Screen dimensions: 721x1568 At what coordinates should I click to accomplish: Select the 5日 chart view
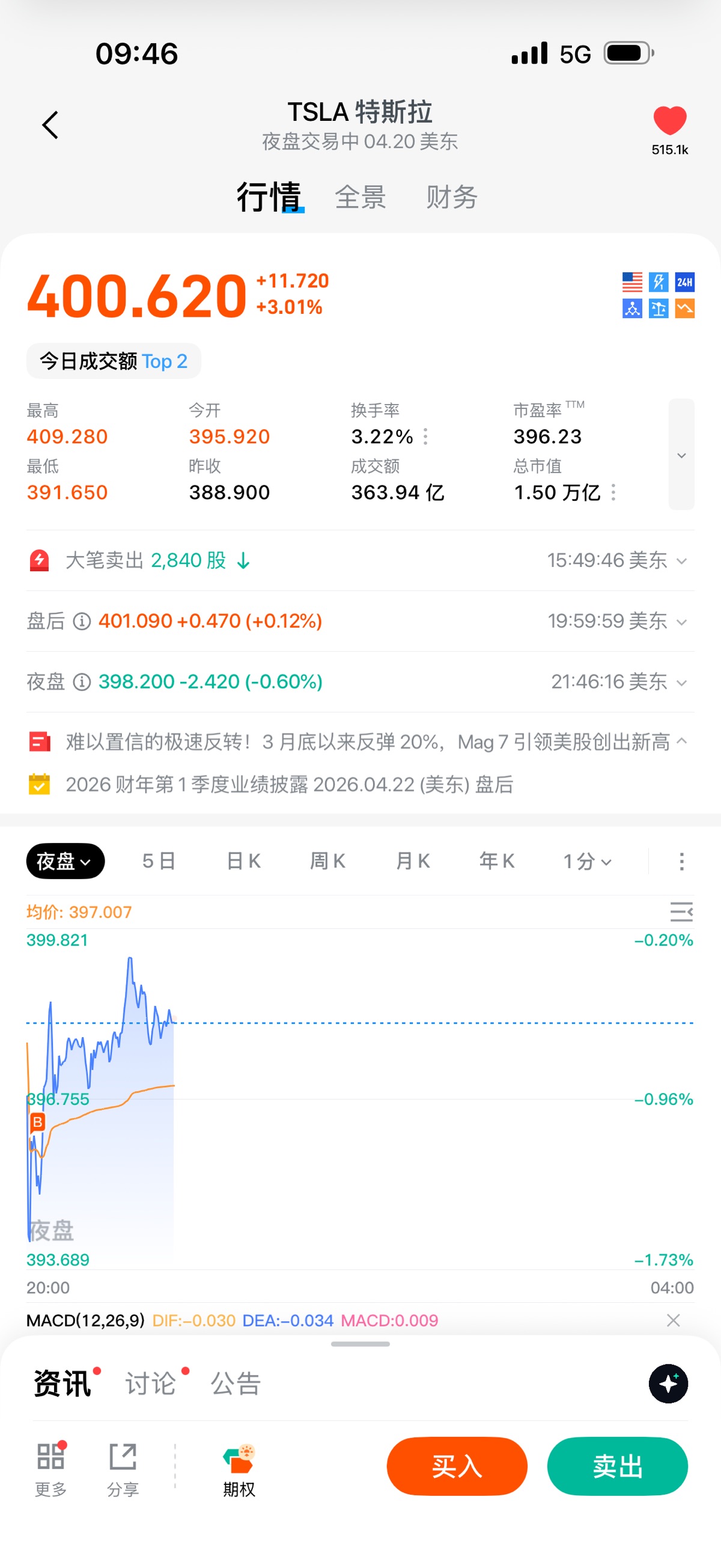click(159, 862)
